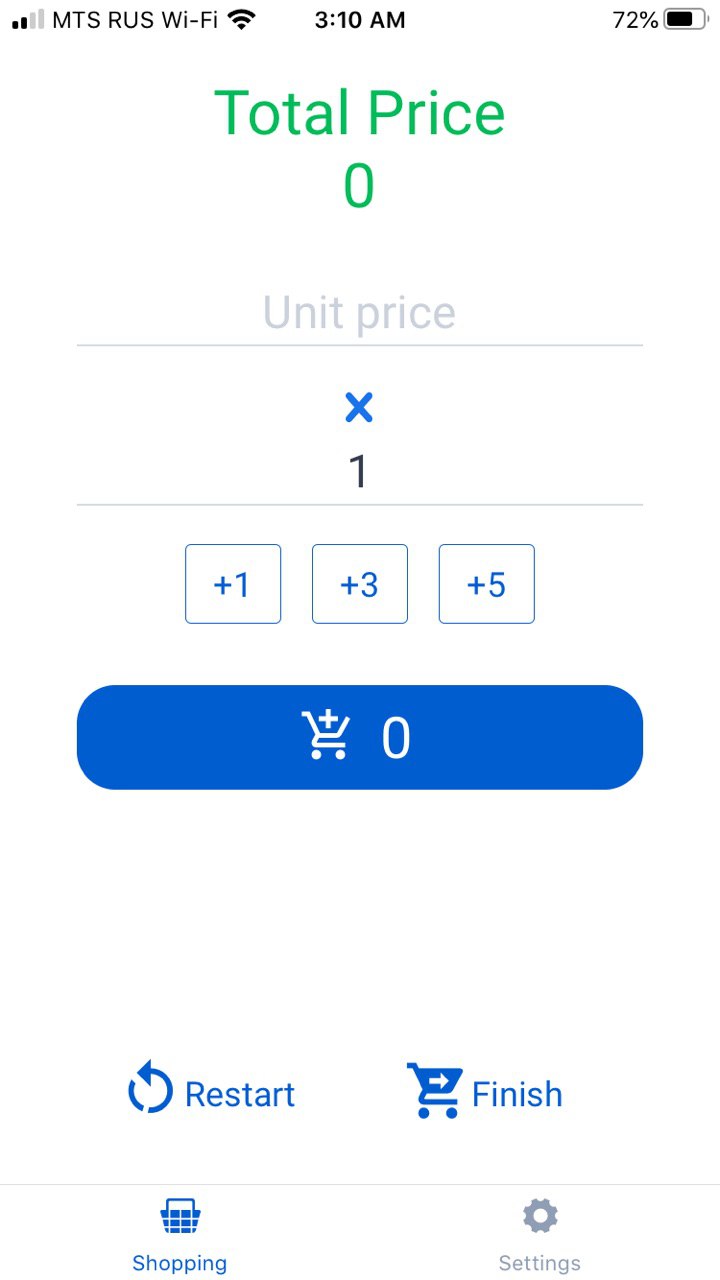The image size is (720, 1280).
Task: Edit the quantity field showing 1
Action: coord(359,472)
